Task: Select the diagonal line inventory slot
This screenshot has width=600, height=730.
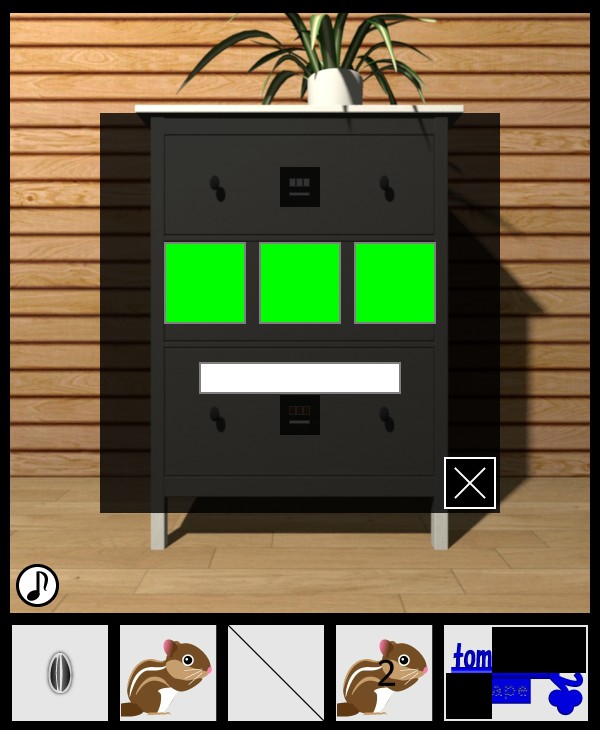Action: [276, 673]
